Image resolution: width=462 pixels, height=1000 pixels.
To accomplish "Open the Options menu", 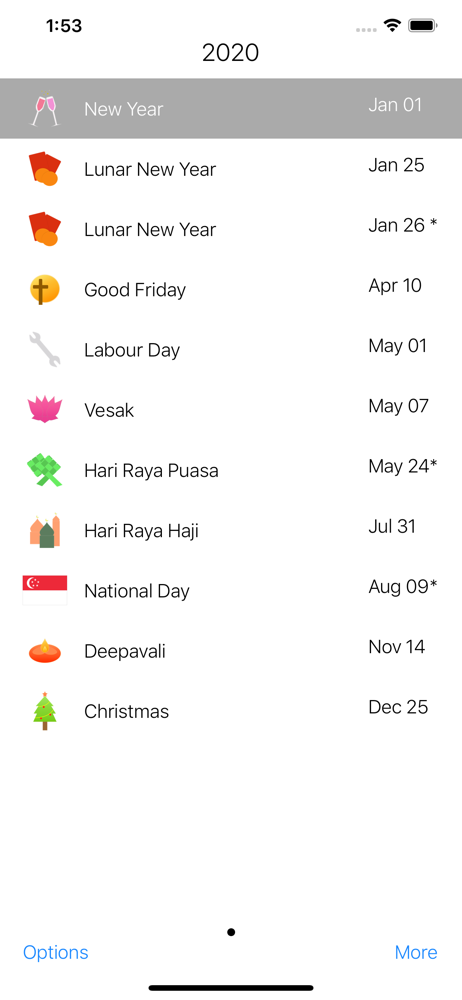I will coord(56,952).
